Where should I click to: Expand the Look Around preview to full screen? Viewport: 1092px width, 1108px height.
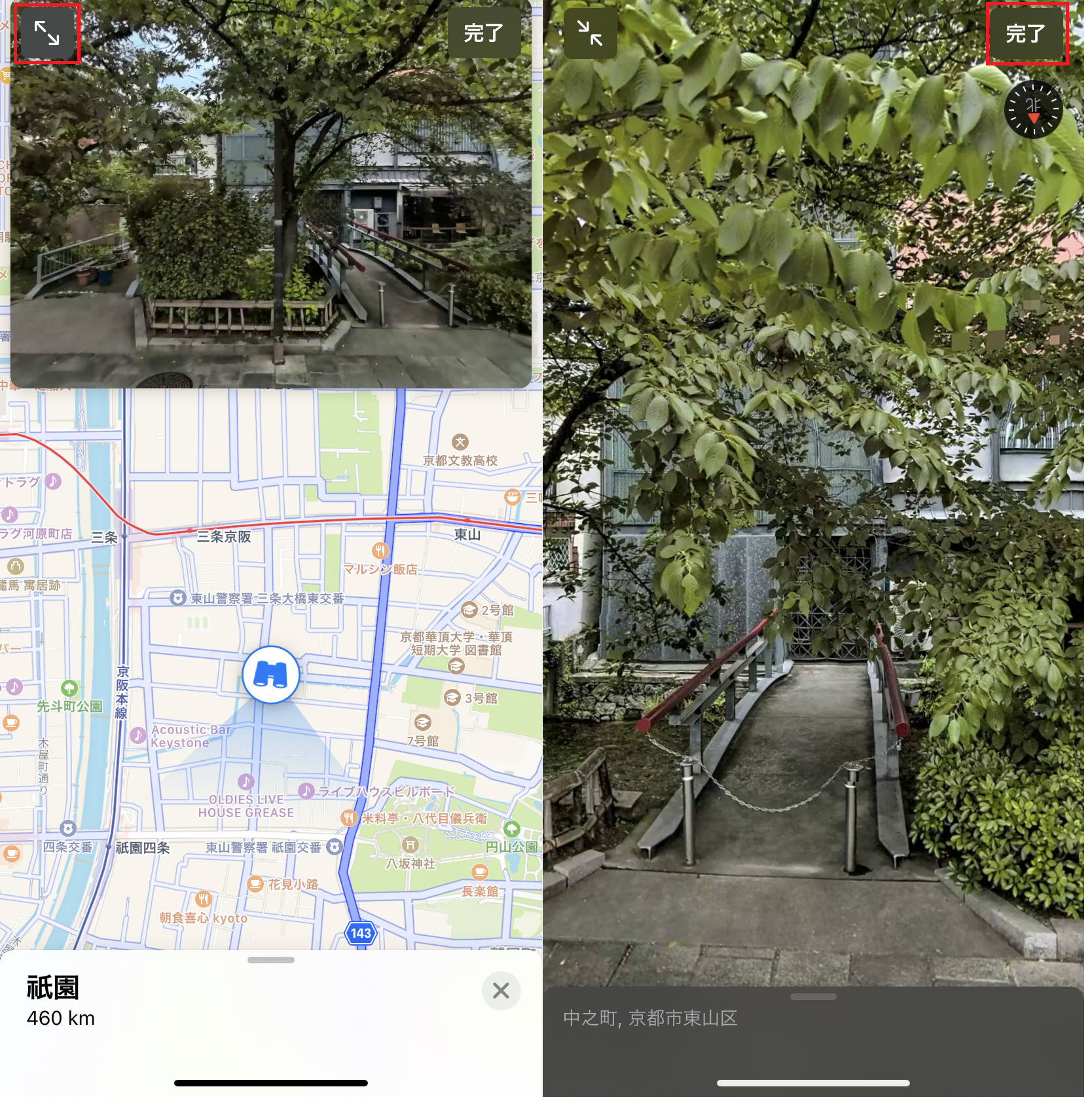(x=46, y=33)
